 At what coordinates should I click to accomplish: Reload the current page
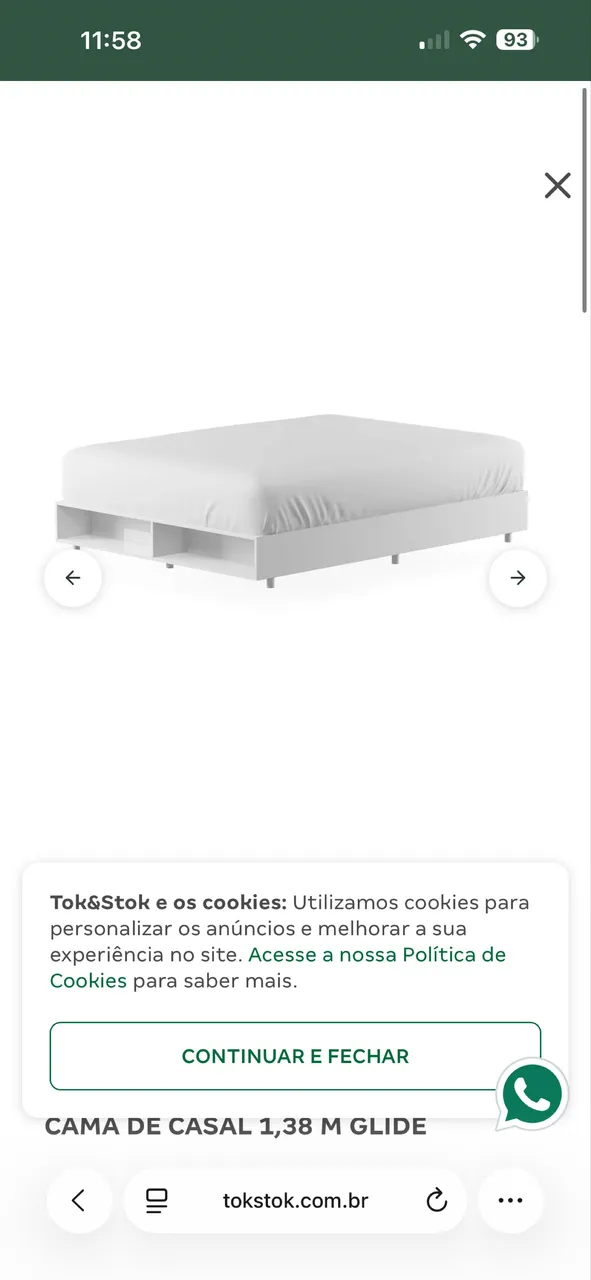tap(437, 1201)
